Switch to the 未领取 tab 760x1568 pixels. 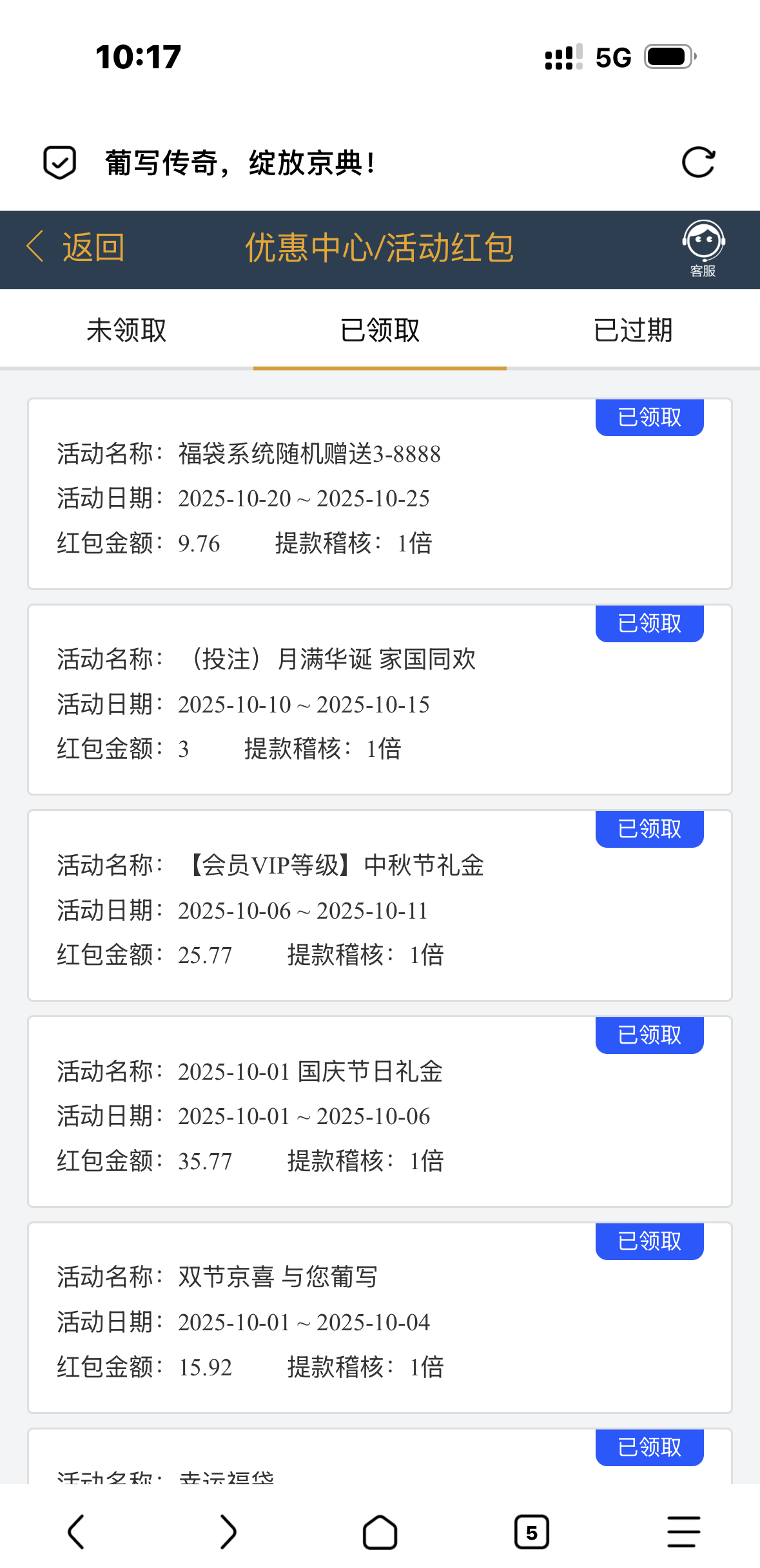pos(126,330)
